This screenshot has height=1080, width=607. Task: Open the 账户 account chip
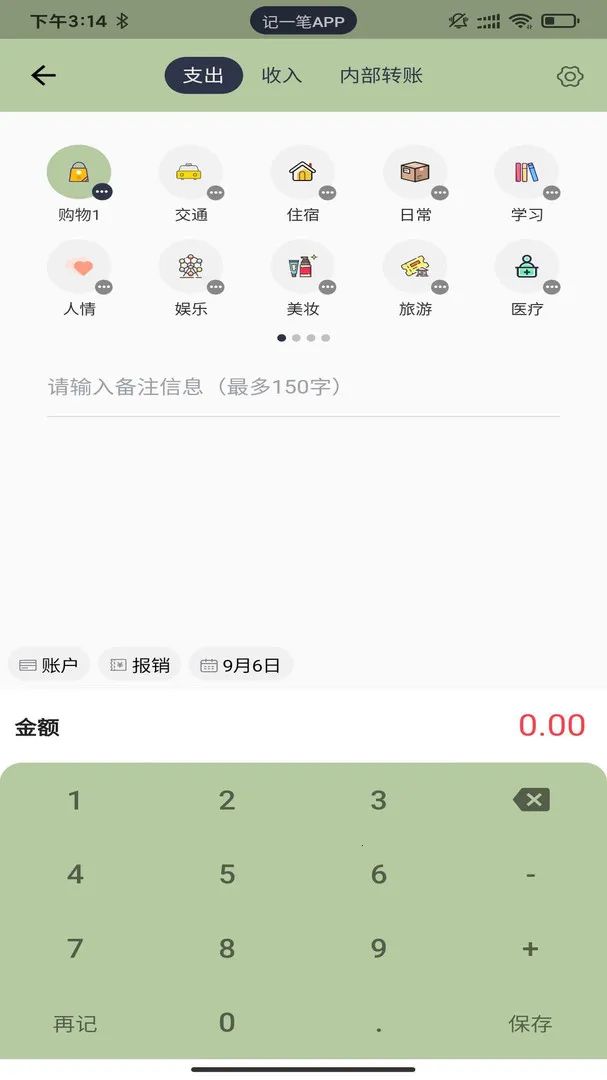click(49, 665)
